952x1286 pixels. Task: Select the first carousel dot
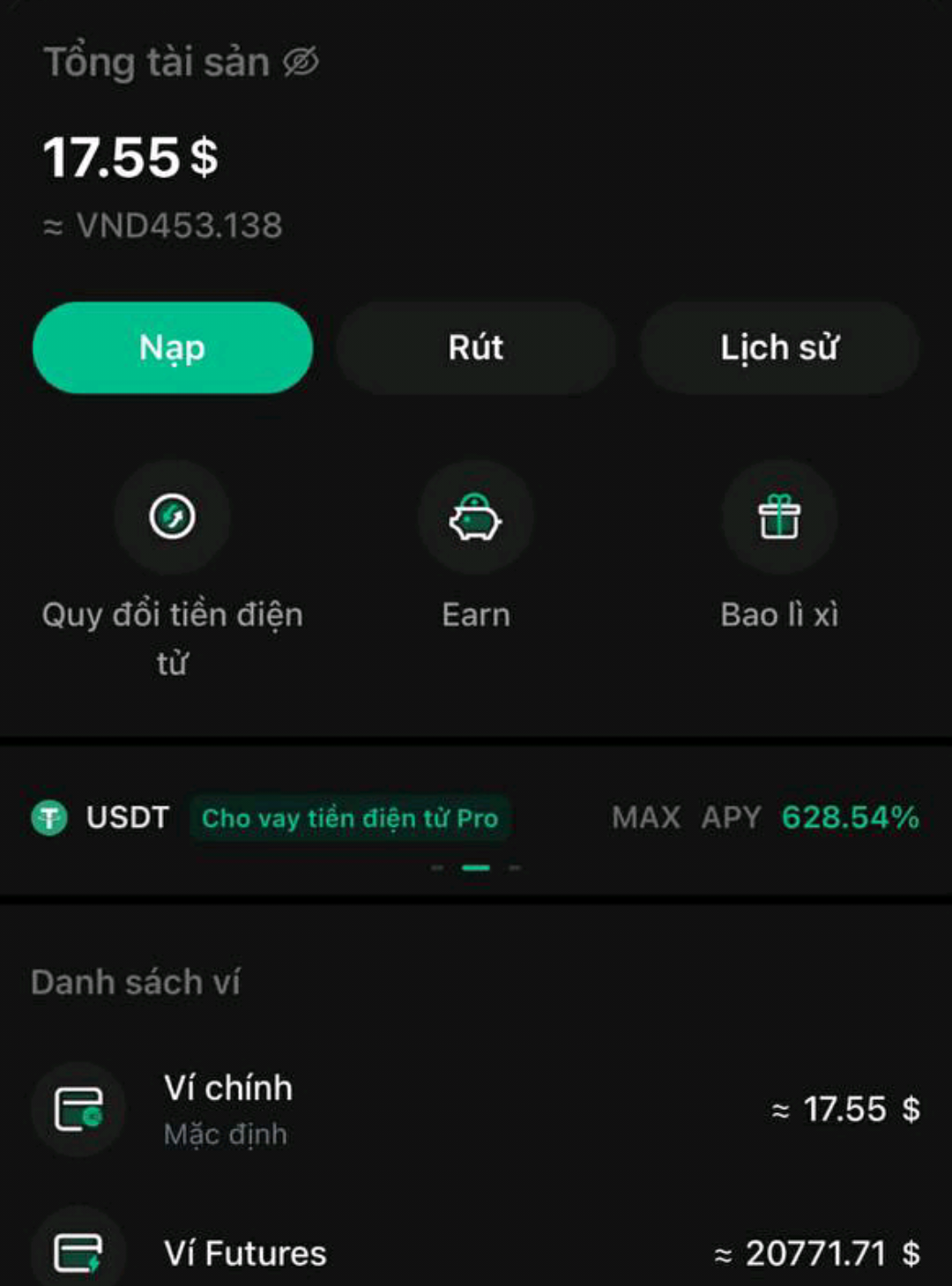point(438,866)
